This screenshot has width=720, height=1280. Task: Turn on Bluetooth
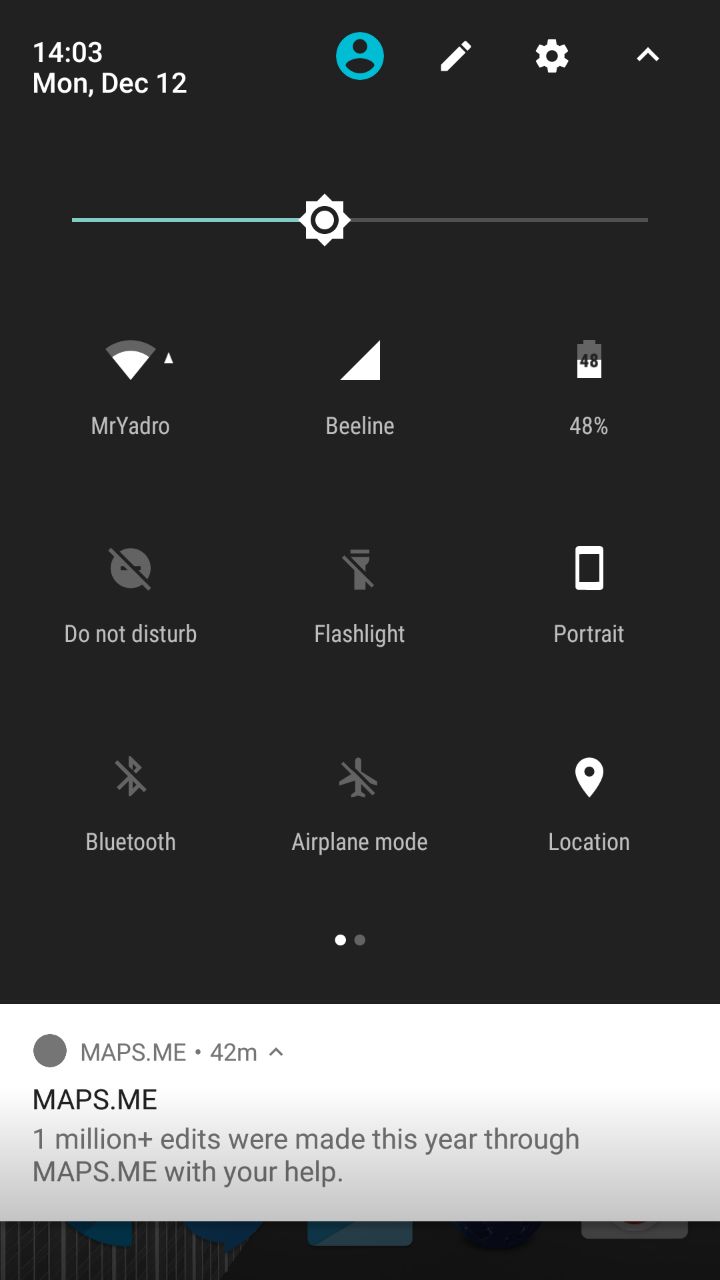pyautogui.click(x=130, y=803)
